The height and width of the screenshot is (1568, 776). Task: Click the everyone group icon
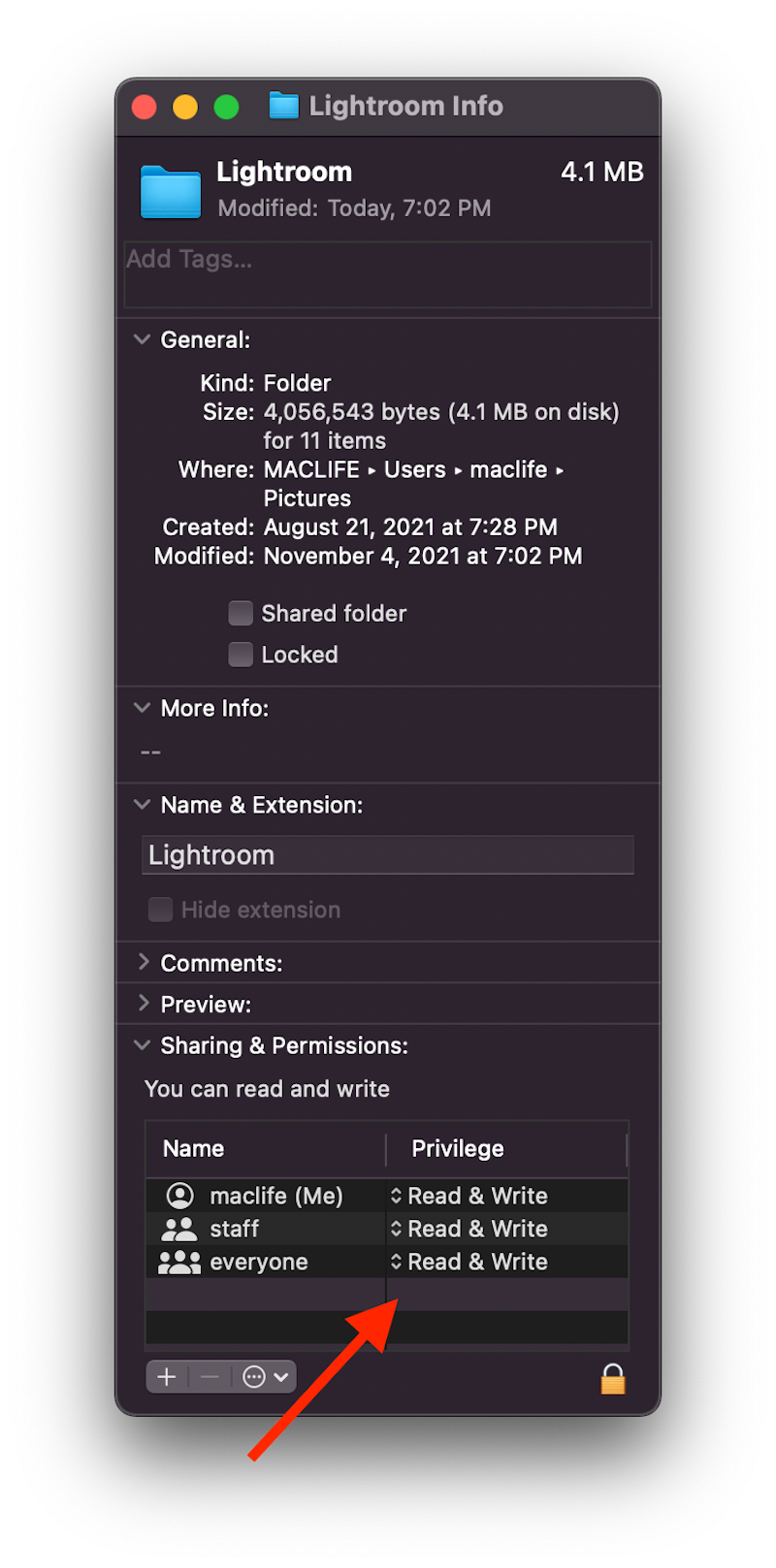point(179,1262)
